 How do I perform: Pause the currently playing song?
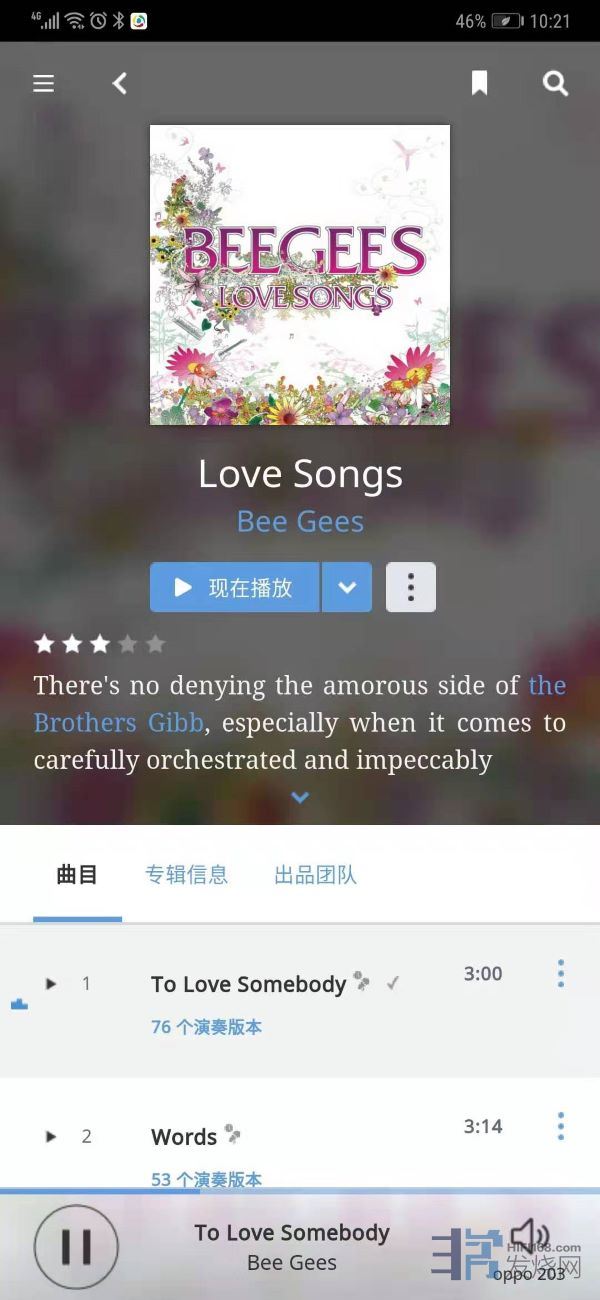click(x=76, y=1247)
